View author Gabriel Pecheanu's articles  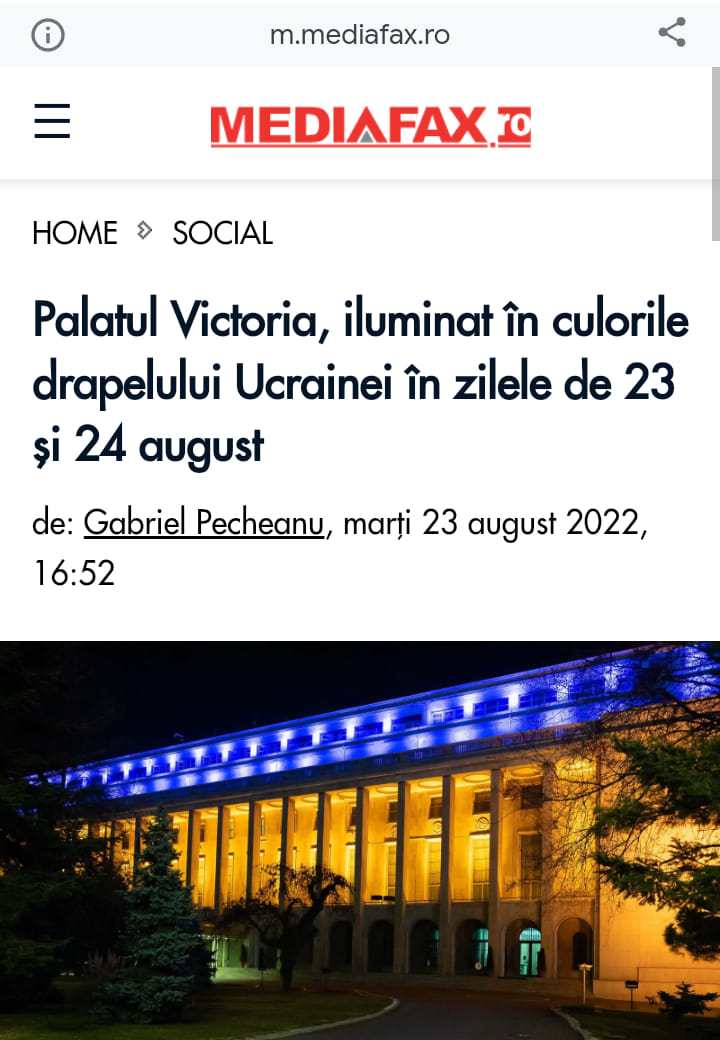[x=204, y=523]
